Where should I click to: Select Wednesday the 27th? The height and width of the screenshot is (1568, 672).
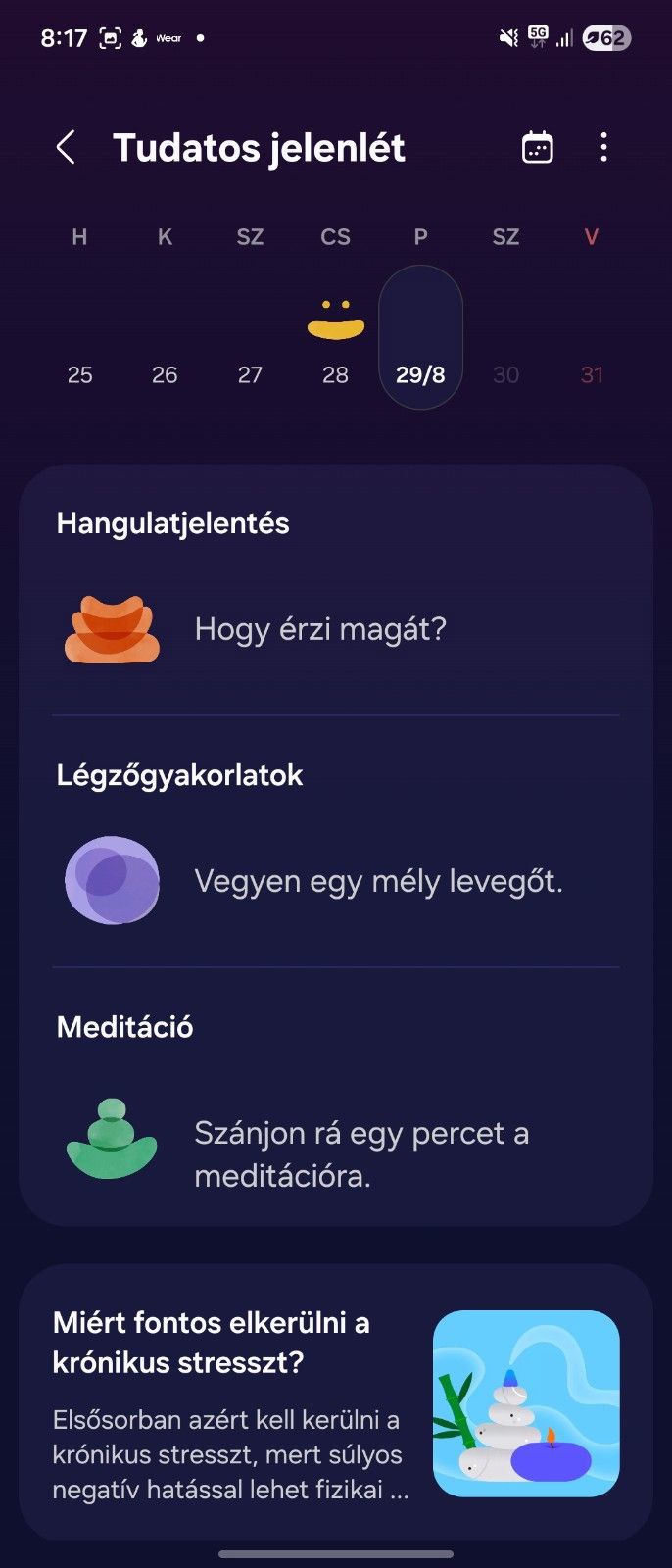tap(250, 374)
